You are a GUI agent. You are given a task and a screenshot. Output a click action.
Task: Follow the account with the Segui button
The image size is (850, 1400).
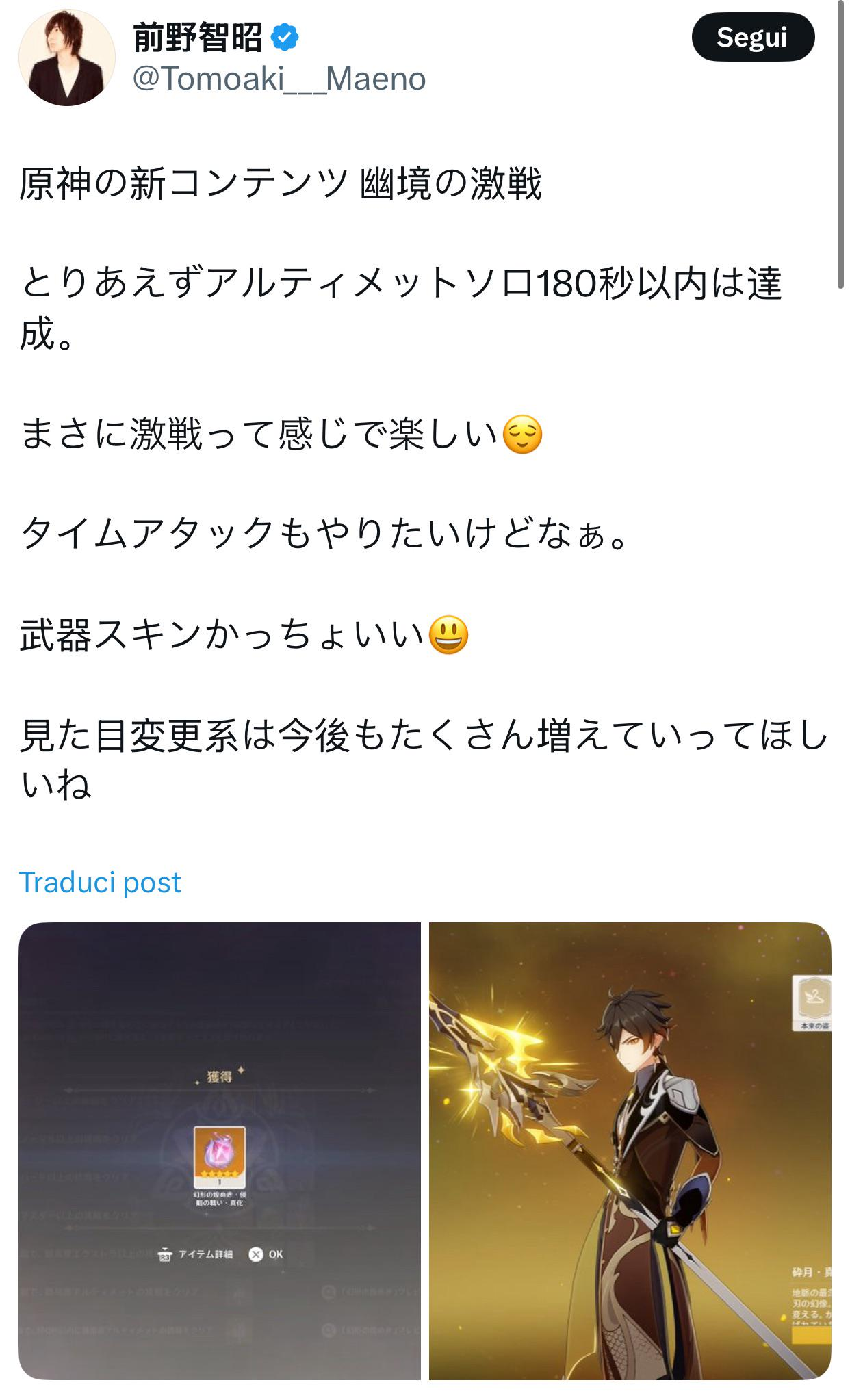tap(753, 37)
